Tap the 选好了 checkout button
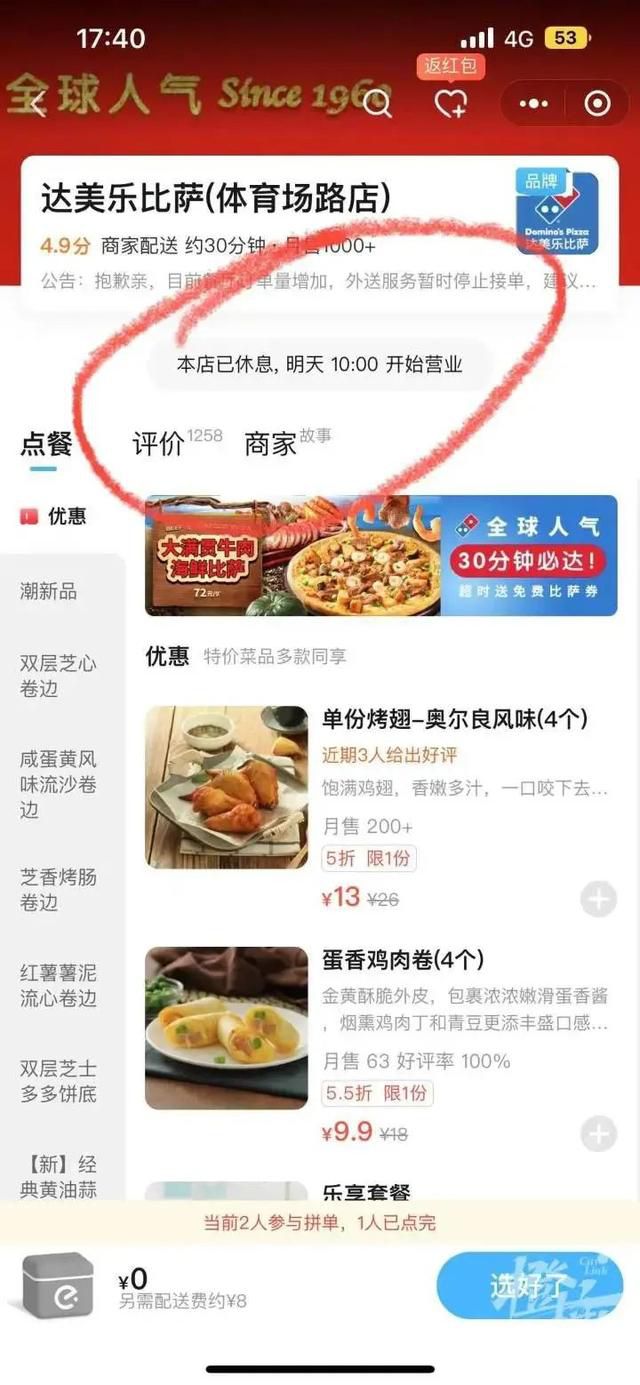Viewport: 640px width, 1385px height. click(x=530, y=1285)
